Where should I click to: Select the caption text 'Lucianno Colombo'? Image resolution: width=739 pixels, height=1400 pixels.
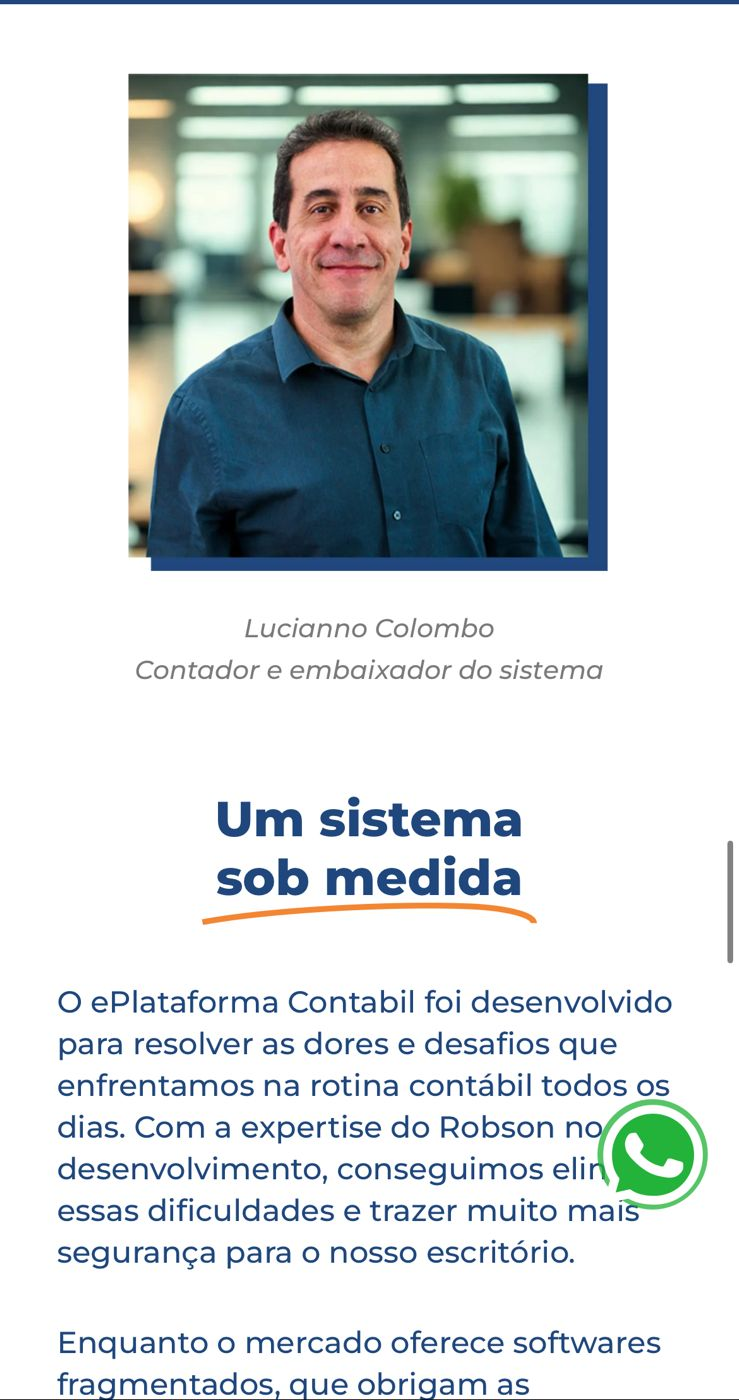[x=368, y=628]
